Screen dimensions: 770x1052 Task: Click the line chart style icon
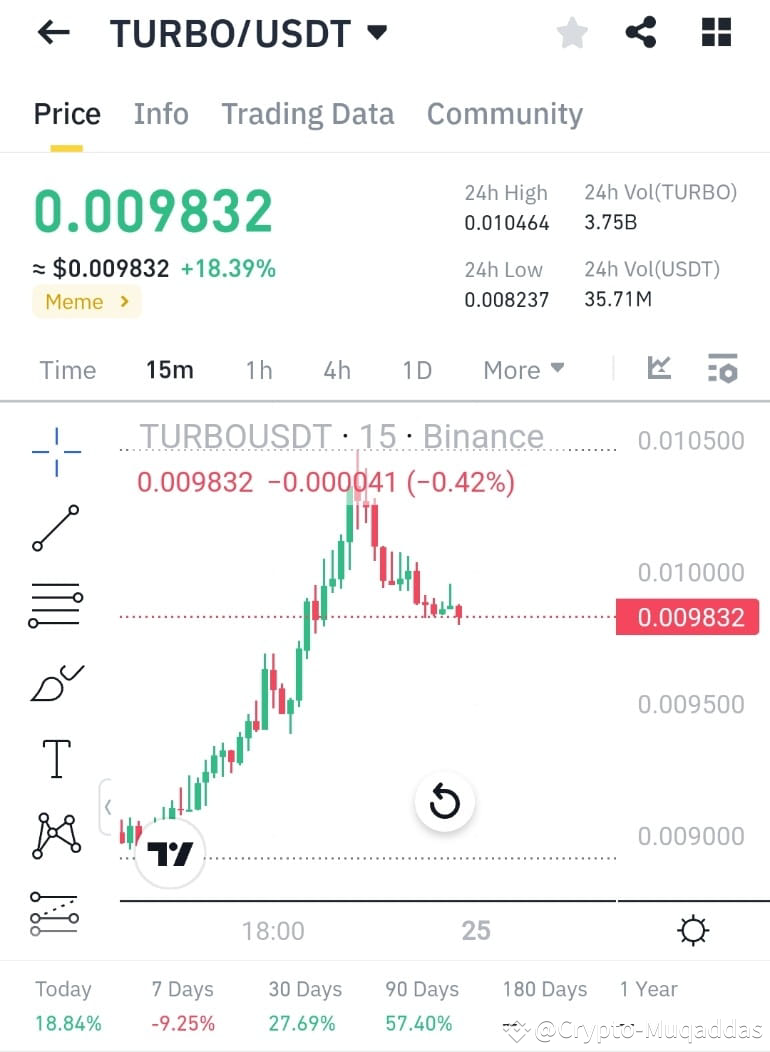point(658,369)
